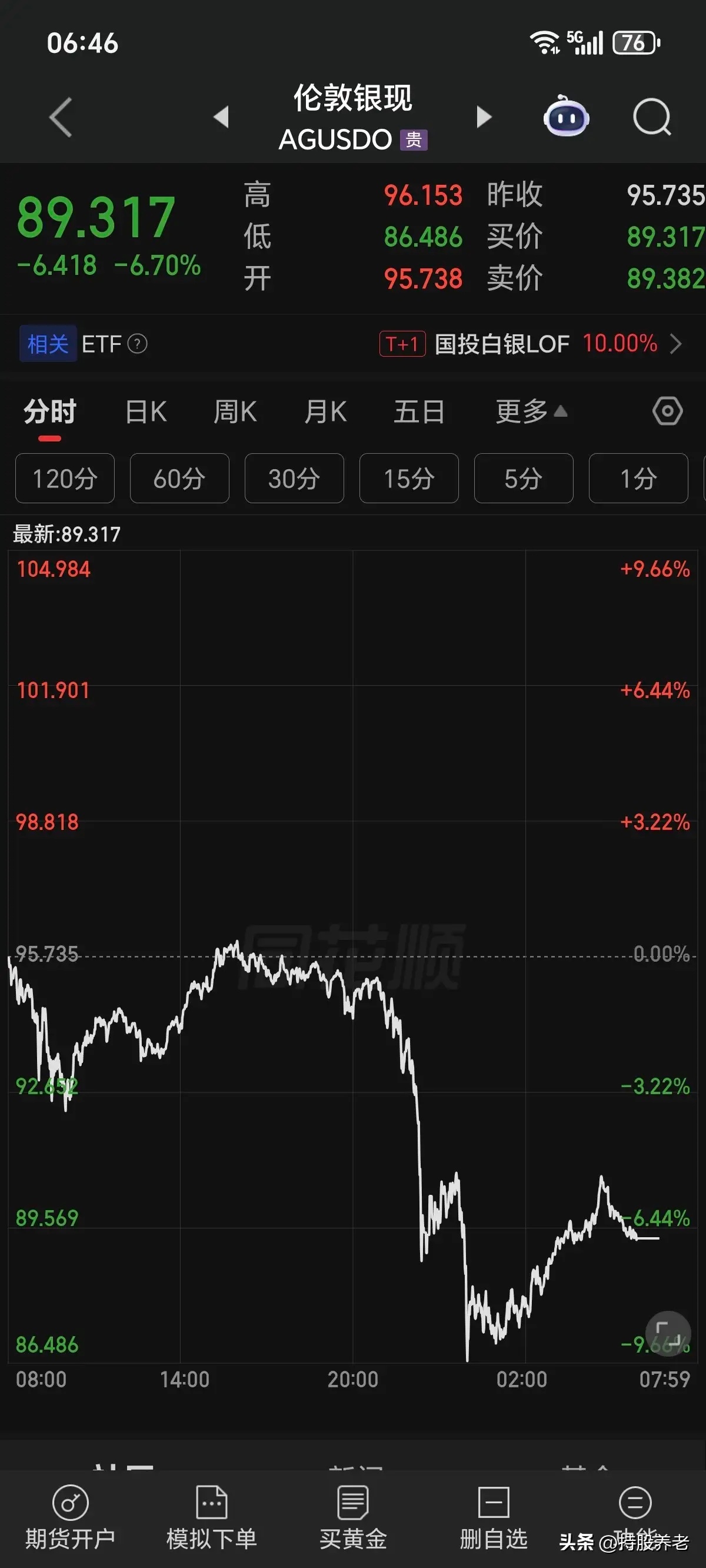Open the ETF help question mark
Image resolution: width=706 pixels, height=1568 pixels.
pos(139,344)
